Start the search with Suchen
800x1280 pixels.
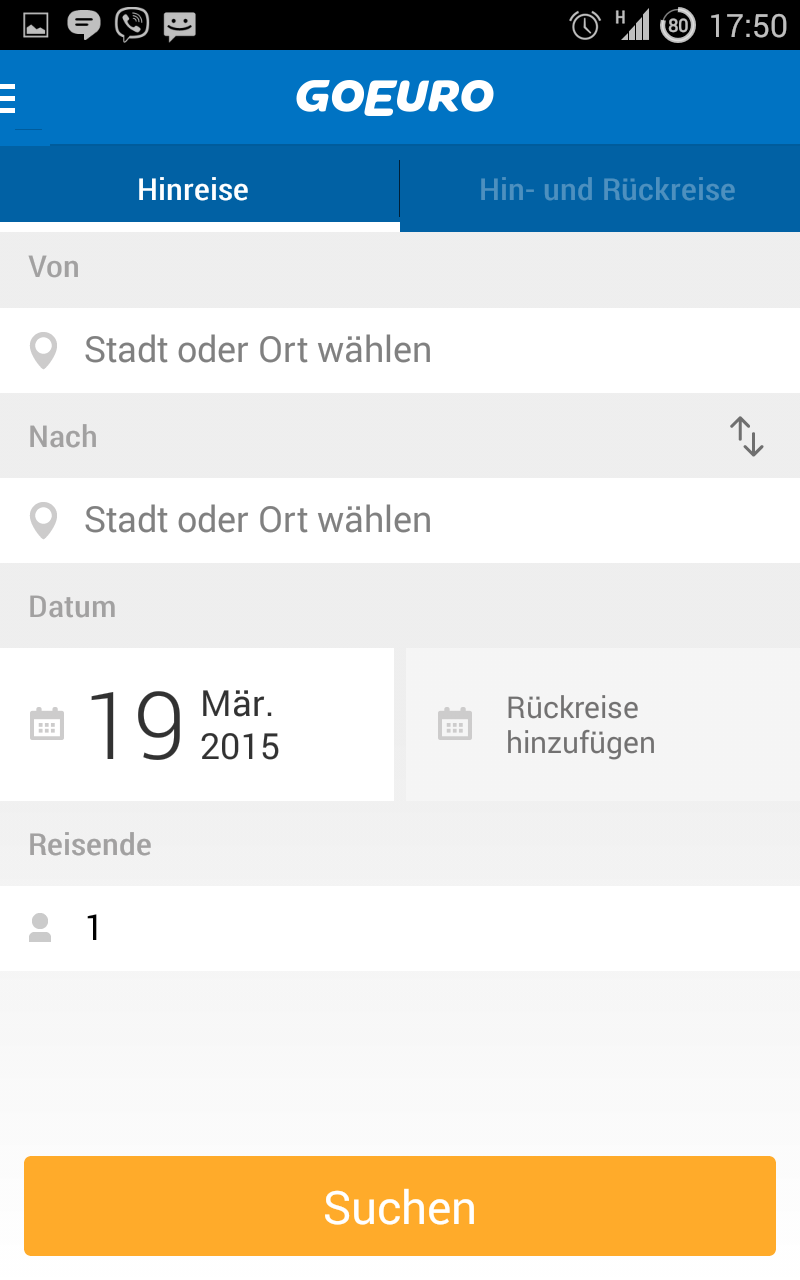pyautogui.click(x=400, y=1207)
